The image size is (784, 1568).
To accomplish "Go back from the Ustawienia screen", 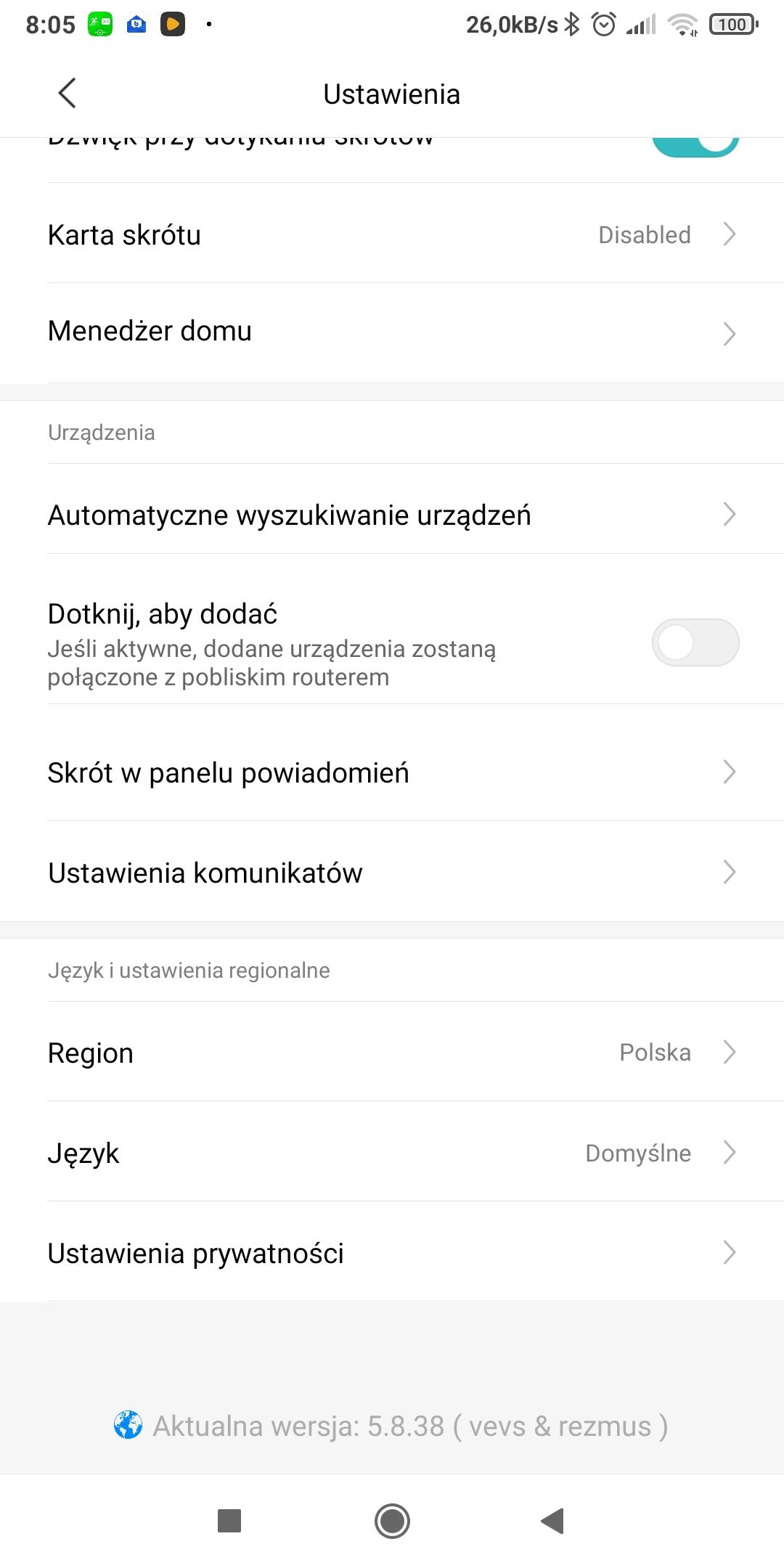I will 67,94.
